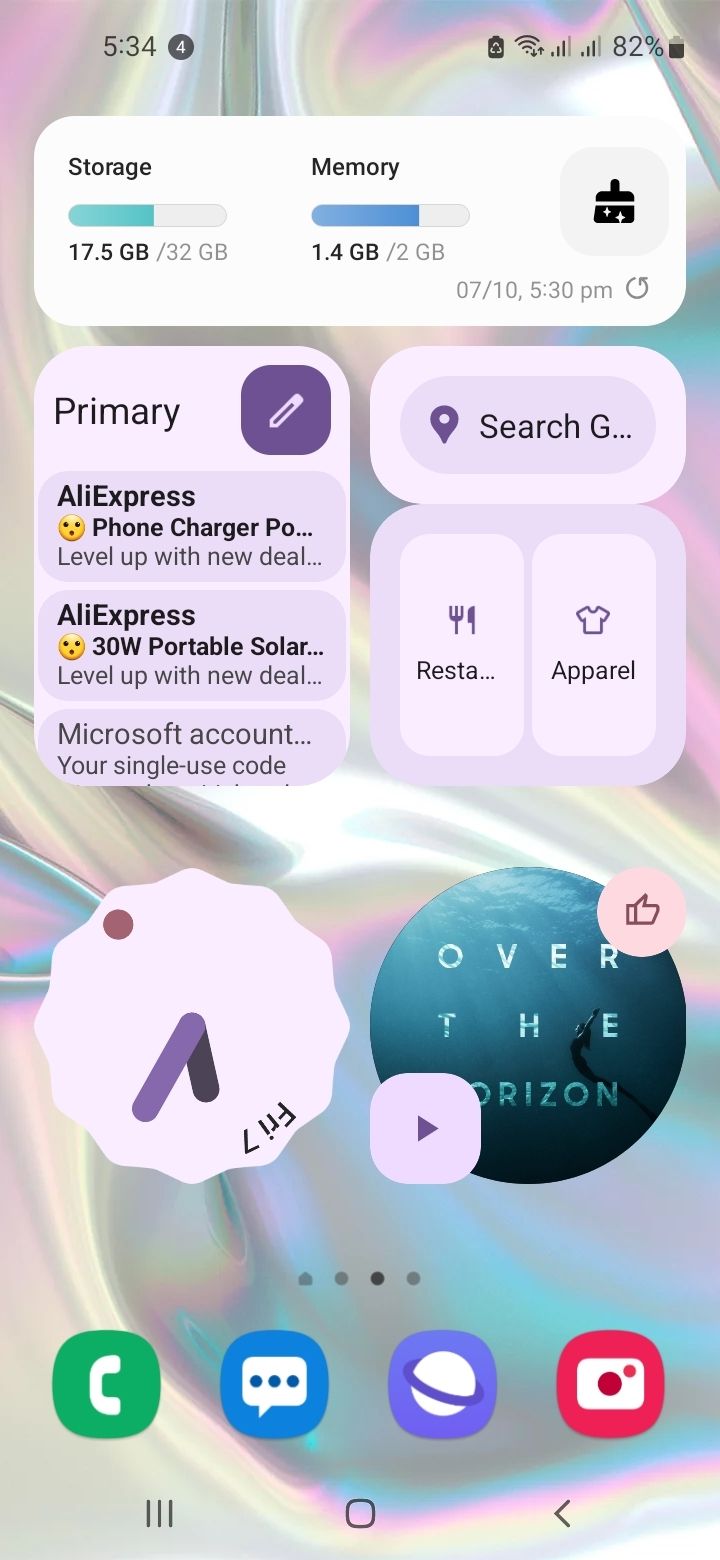This screenshot has height=1560, width=720.
Task: Play the Over The Horizon track
Action: pyautogui.click(x=424, y=1127)
